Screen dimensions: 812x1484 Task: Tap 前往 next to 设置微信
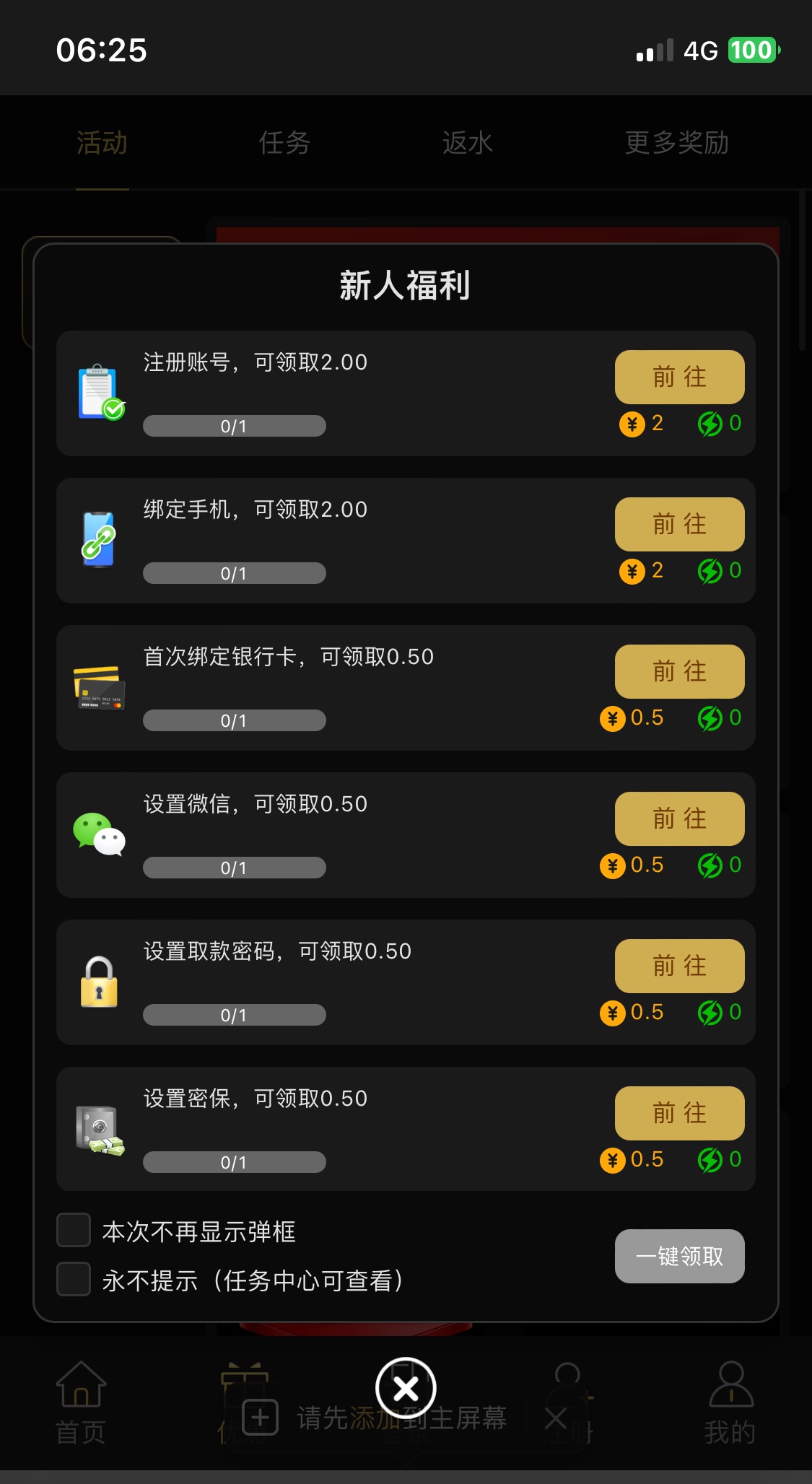pyautogui.click(x=679, y=819)
